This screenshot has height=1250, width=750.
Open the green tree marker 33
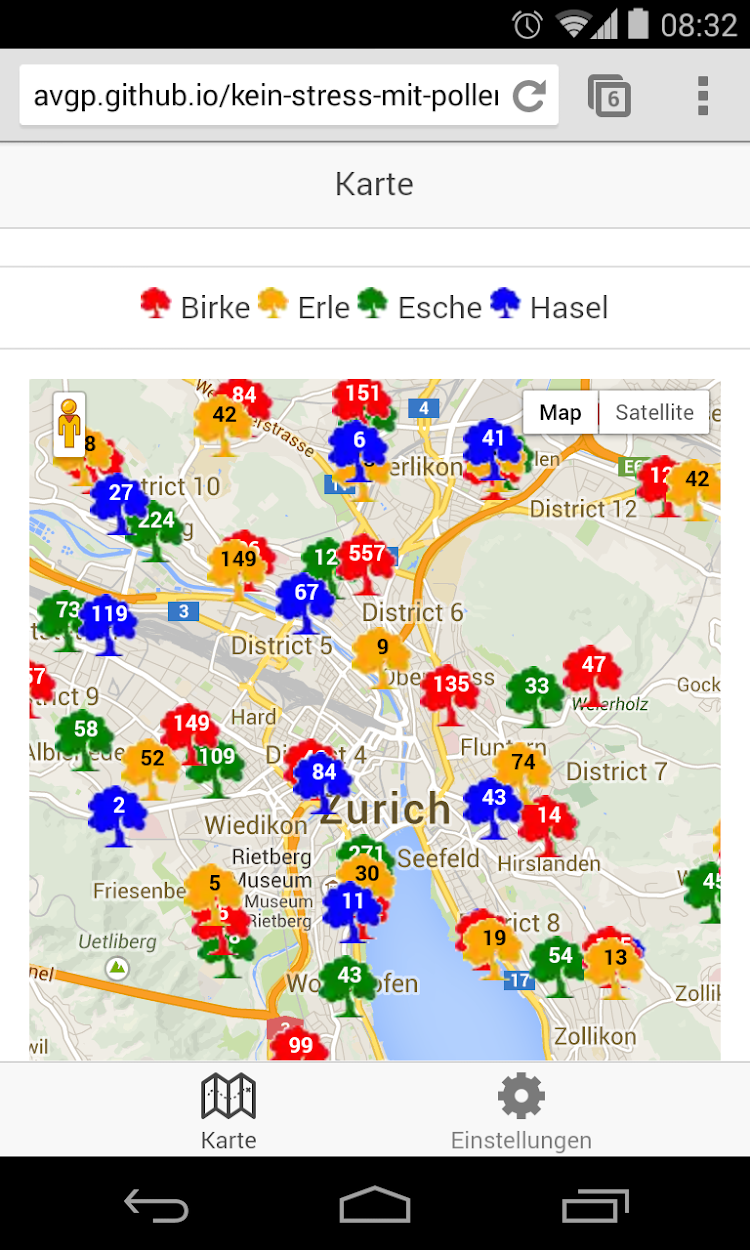(x=536, y=692)
